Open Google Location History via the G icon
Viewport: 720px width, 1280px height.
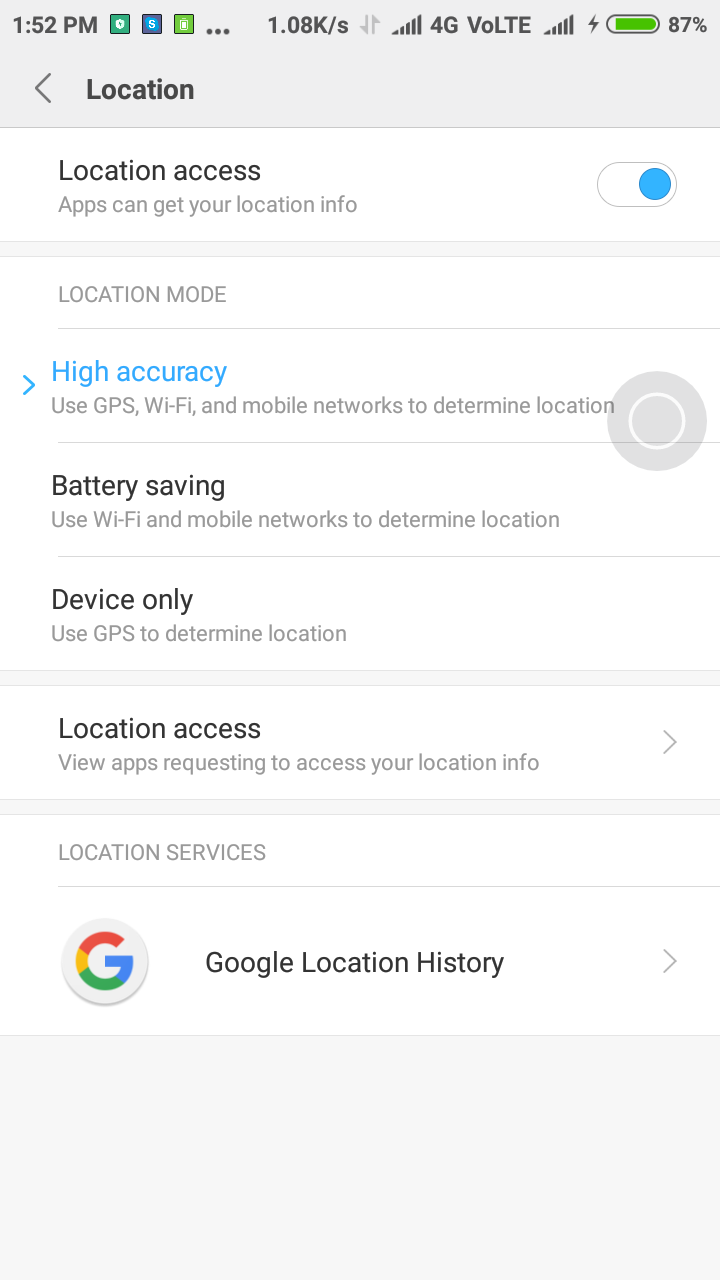tap(104, 961)
